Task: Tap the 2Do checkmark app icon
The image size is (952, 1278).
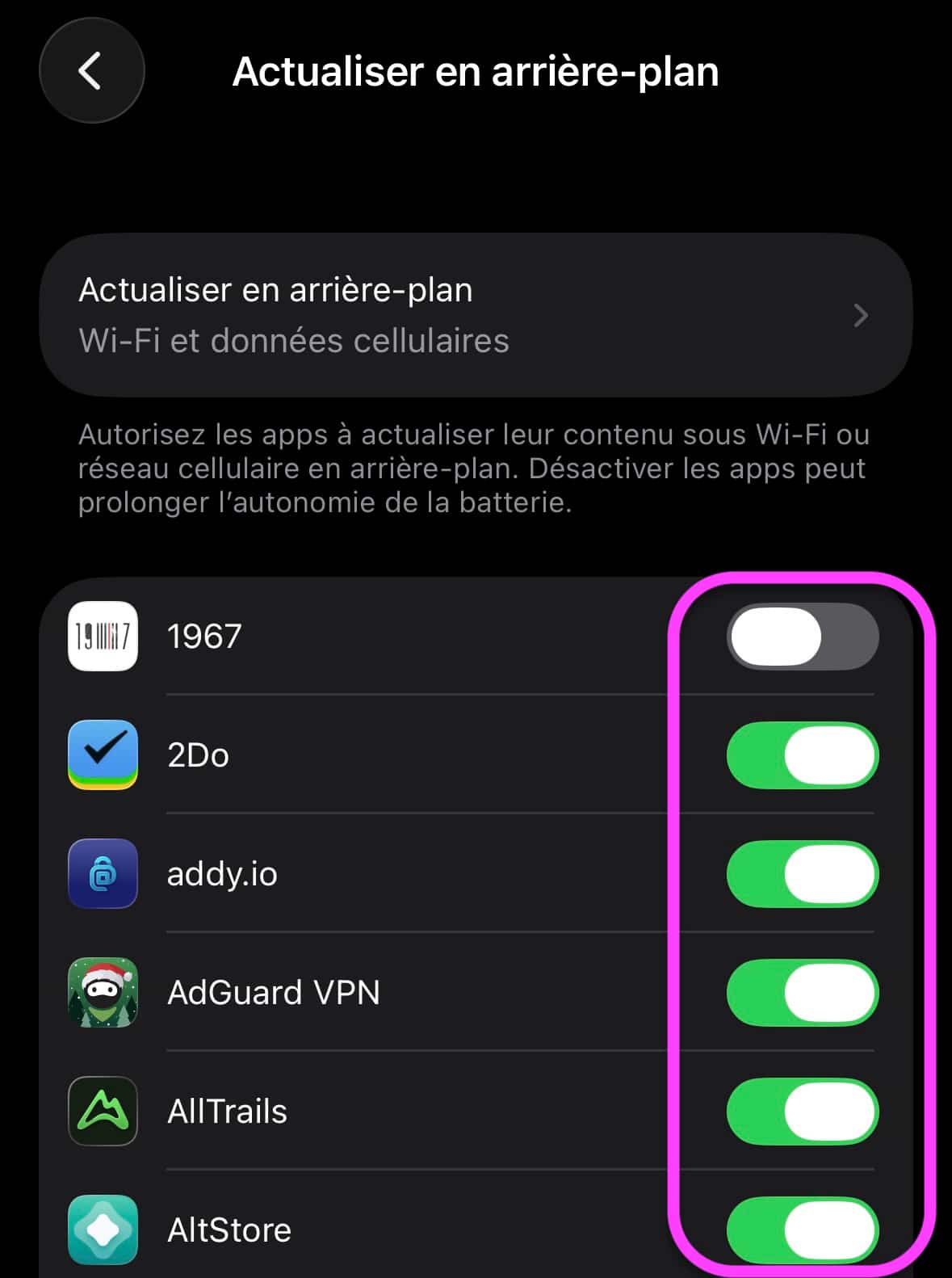Action: pyautogui.click(x=103, y=755)
